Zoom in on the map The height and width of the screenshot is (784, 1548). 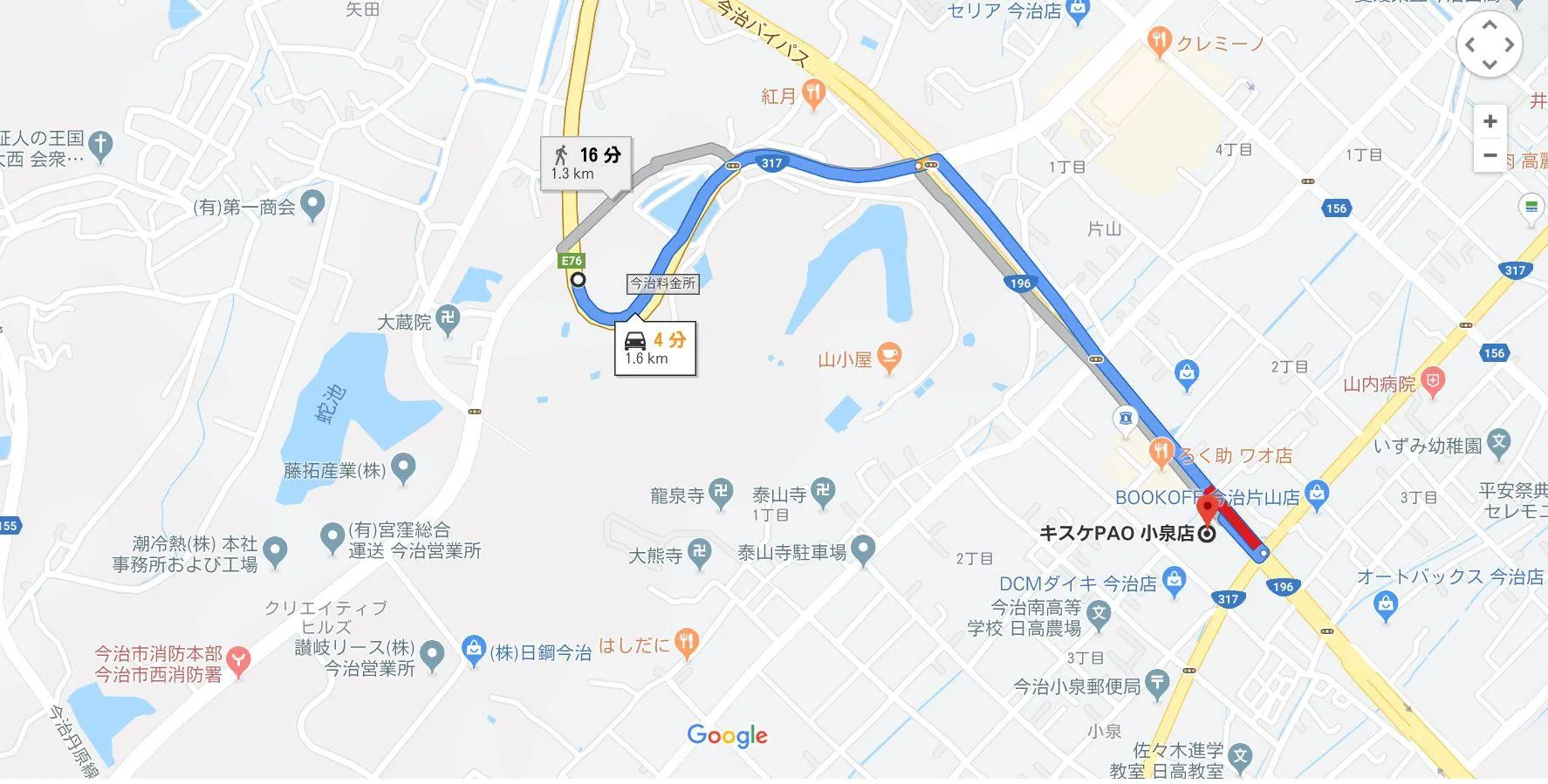point(1490,121)
